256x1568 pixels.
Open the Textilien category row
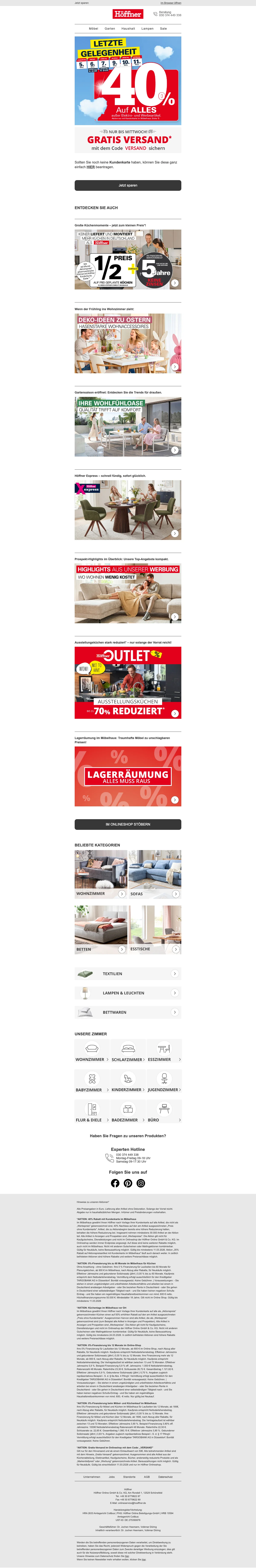(x=128, y=974)
